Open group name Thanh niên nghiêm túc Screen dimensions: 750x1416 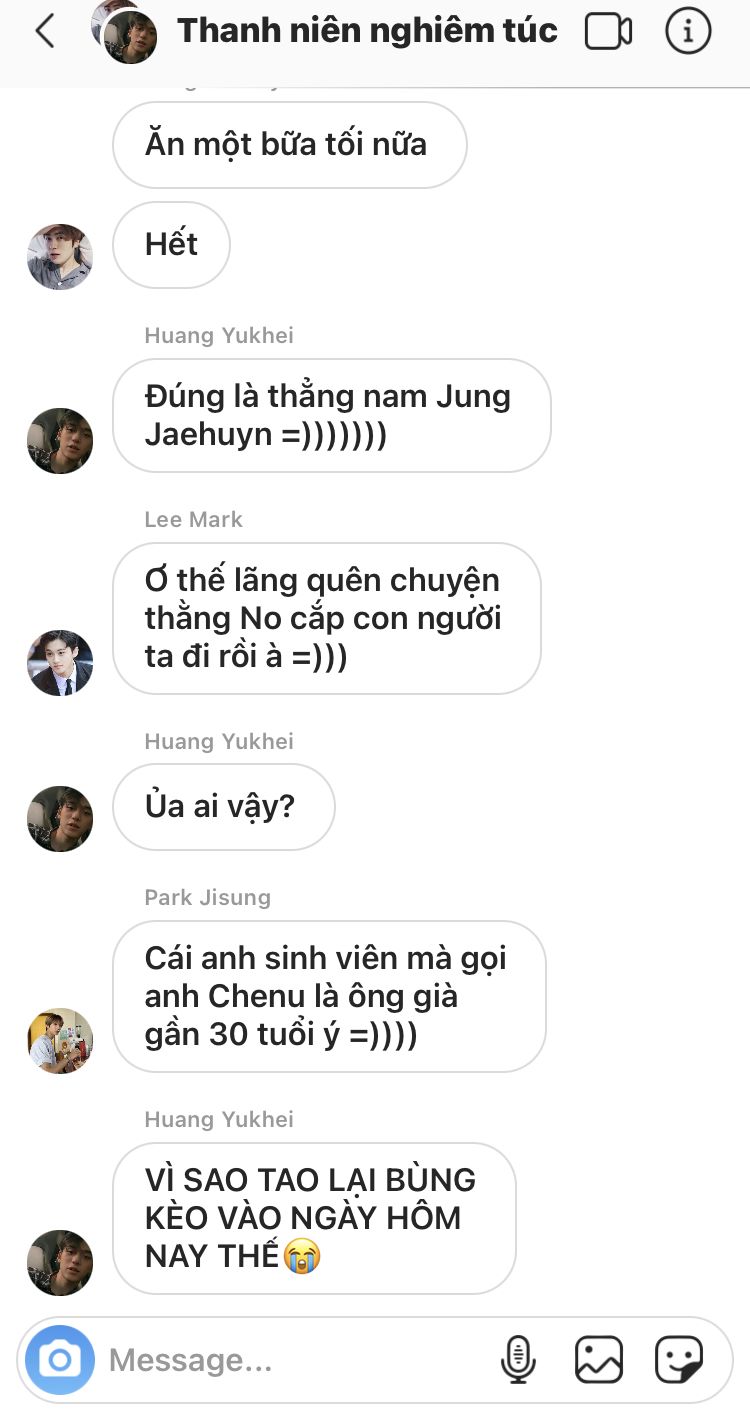(x=367, y=32)
